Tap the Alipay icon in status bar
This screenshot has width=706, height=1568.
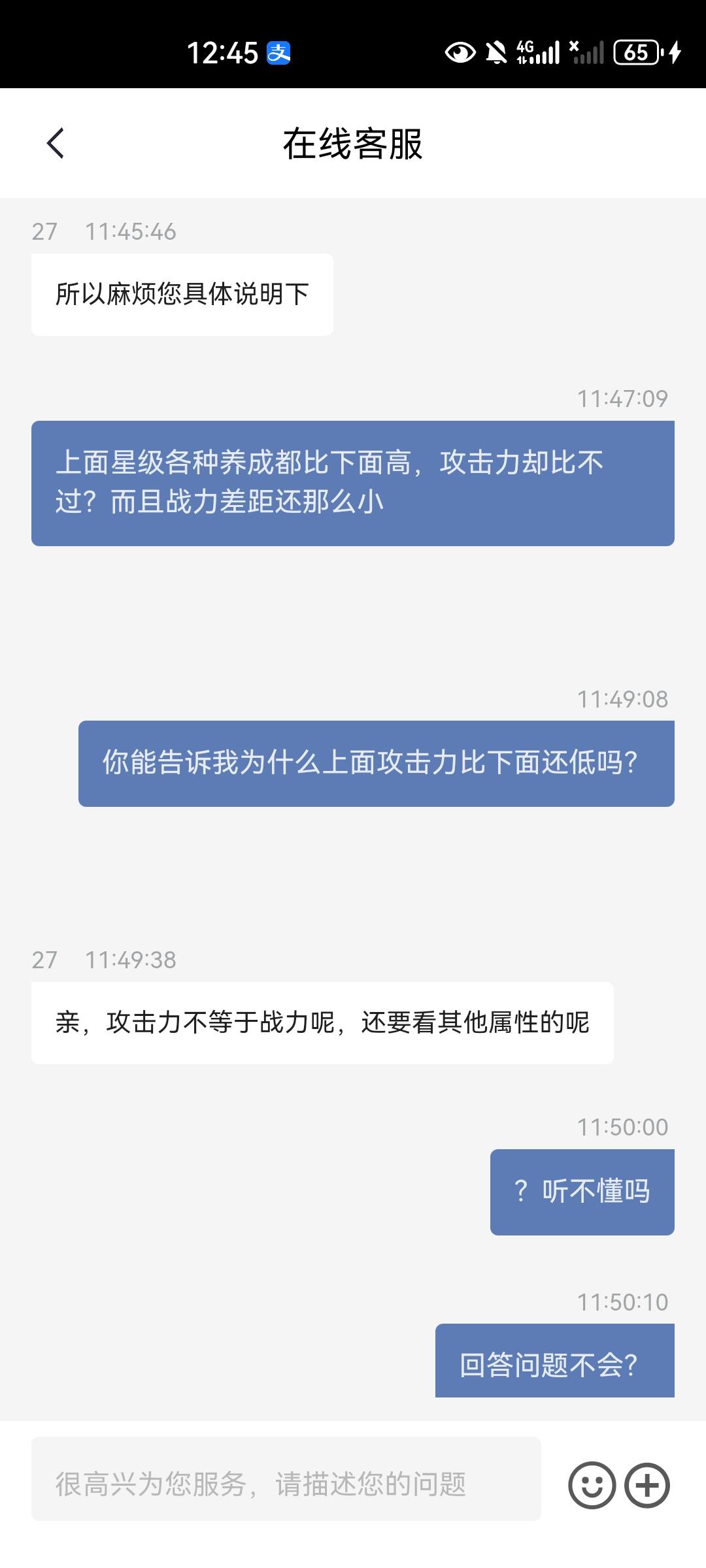275,54
